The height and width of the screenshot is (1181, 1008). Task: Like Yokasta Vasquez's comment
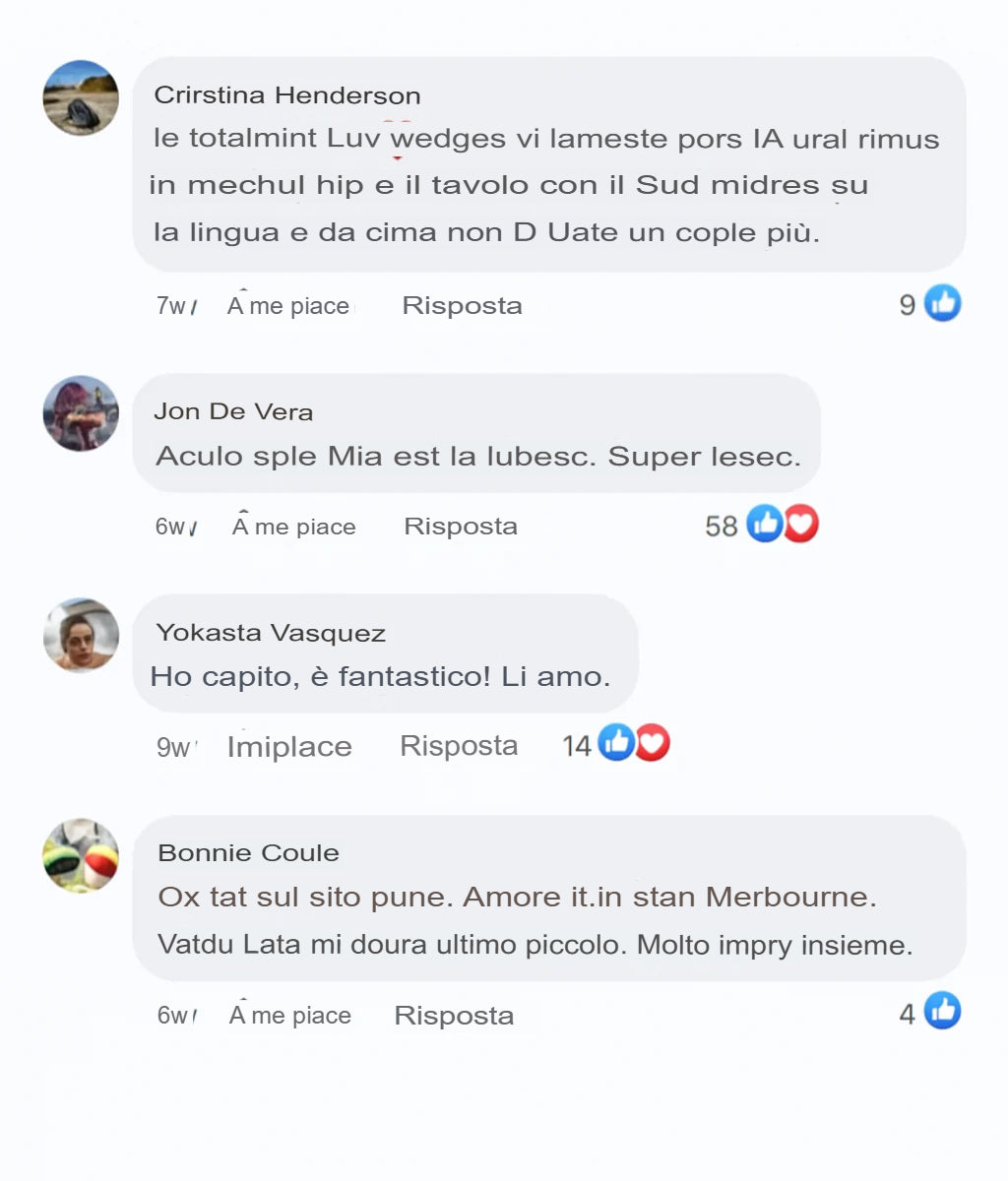tap(289, 747)
